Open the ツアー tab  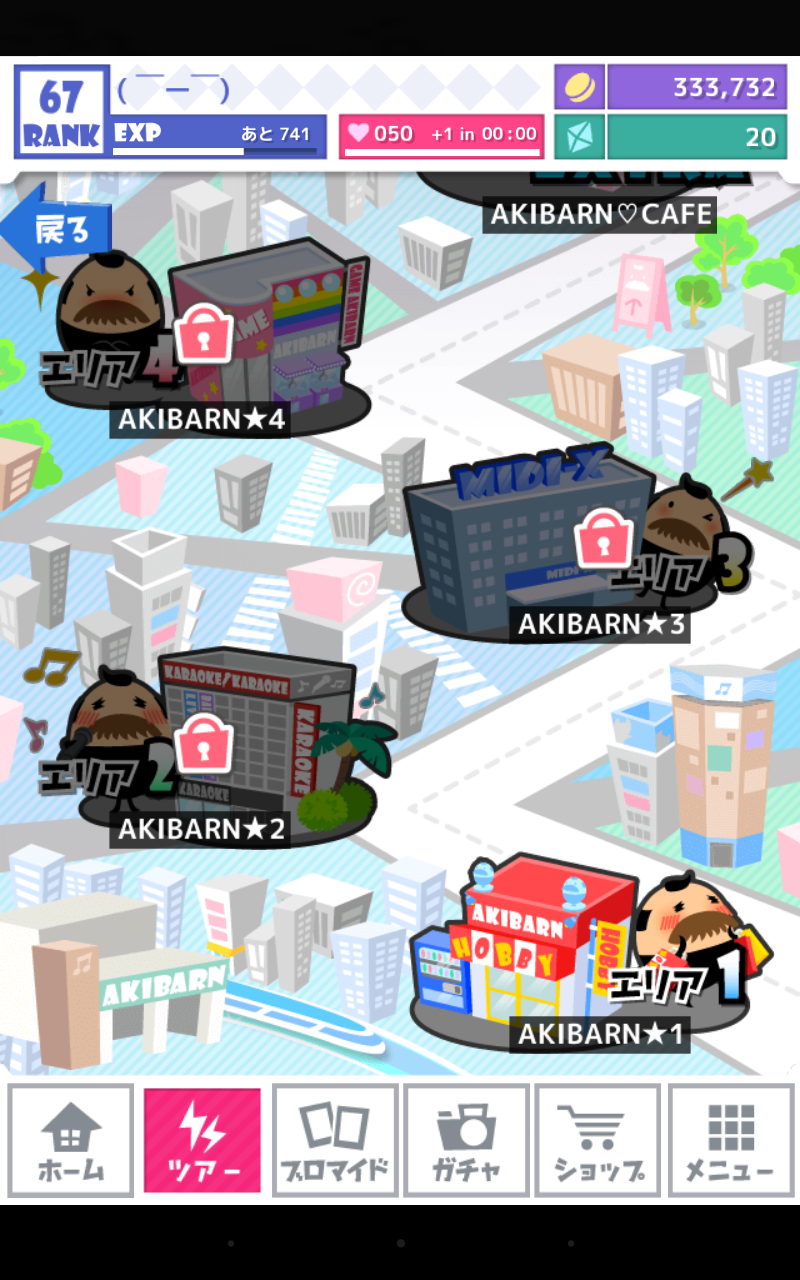click(202, 1141)
